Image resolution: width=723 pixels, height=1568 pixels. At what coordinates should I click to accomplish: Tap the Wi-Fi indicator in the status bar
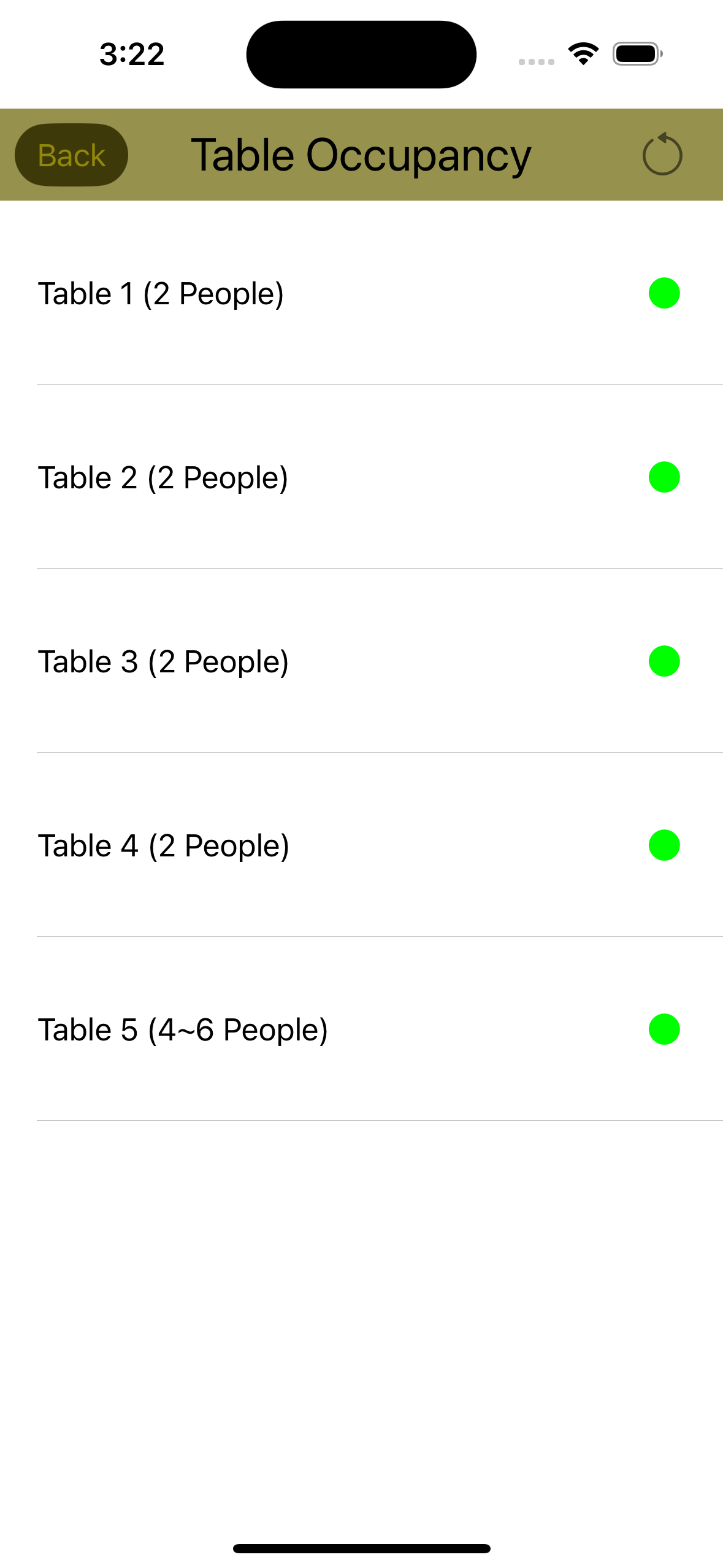coord(581,53)
